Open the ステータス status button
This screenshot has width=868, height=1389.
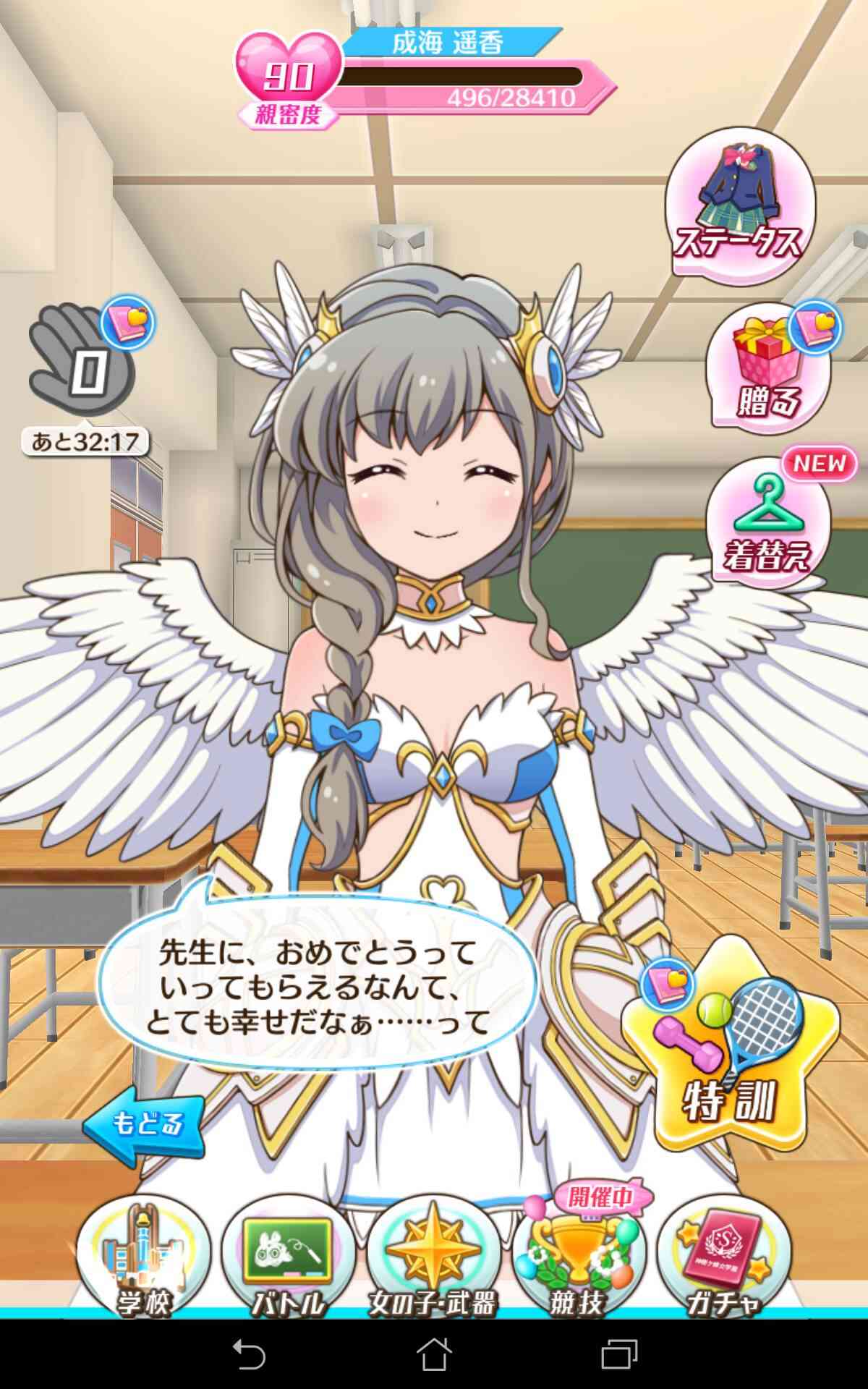point(740,202)
